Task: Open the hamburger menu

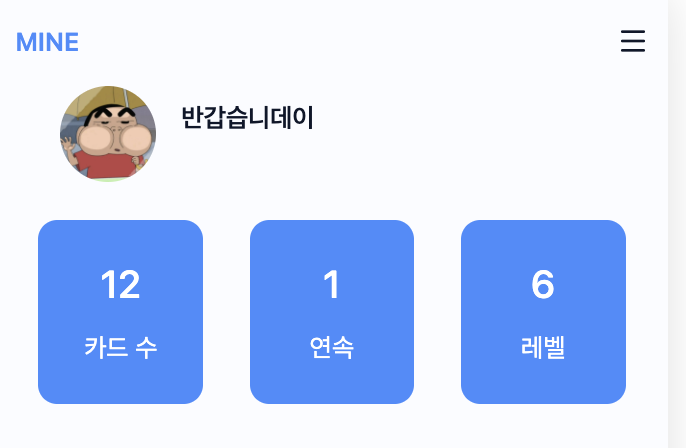Action: [632, 41]
